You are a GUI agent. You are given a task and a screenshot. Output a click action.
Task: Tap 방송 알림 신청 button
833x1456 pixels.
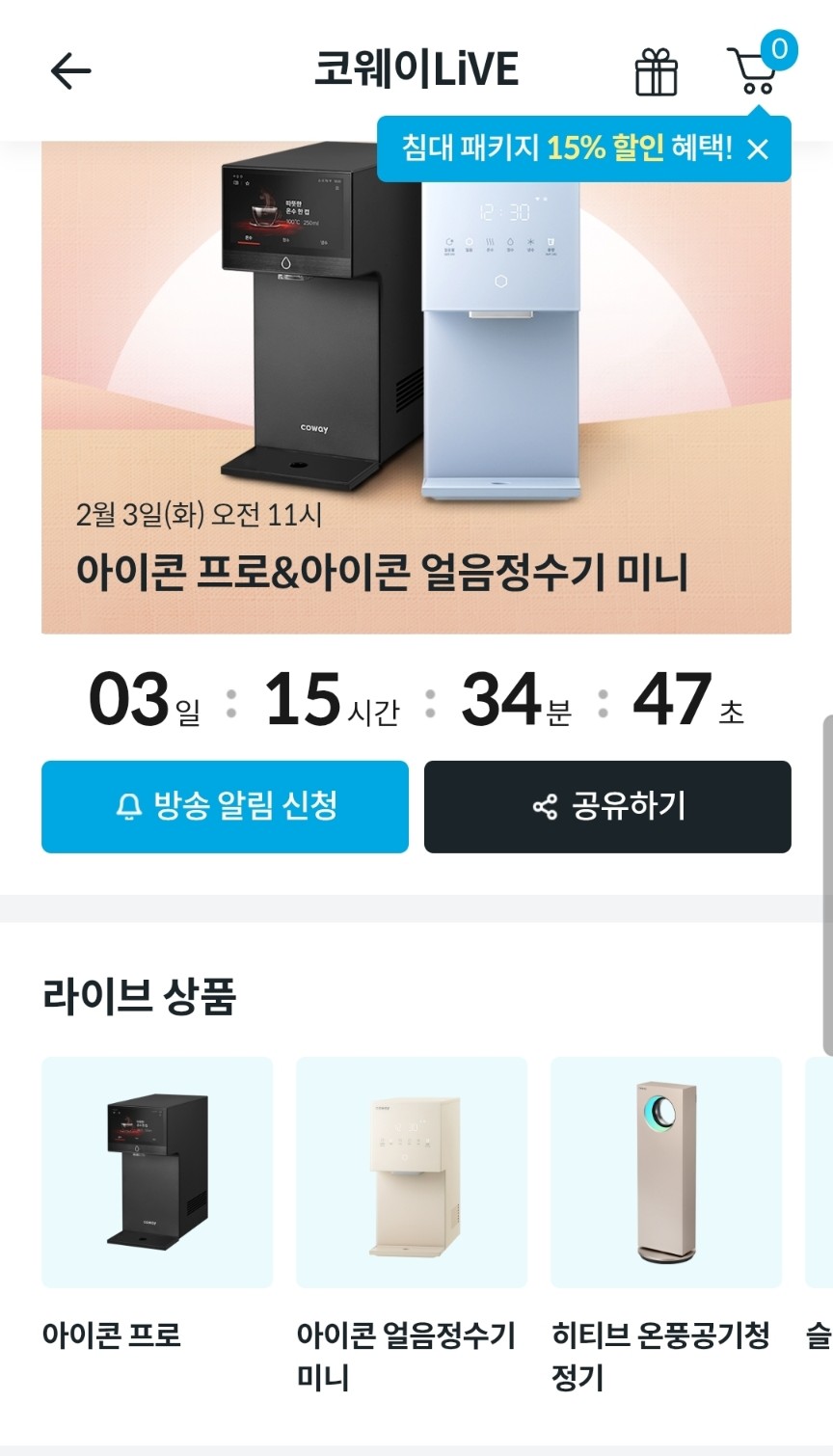pyautogui.click(x=225, y=807)
